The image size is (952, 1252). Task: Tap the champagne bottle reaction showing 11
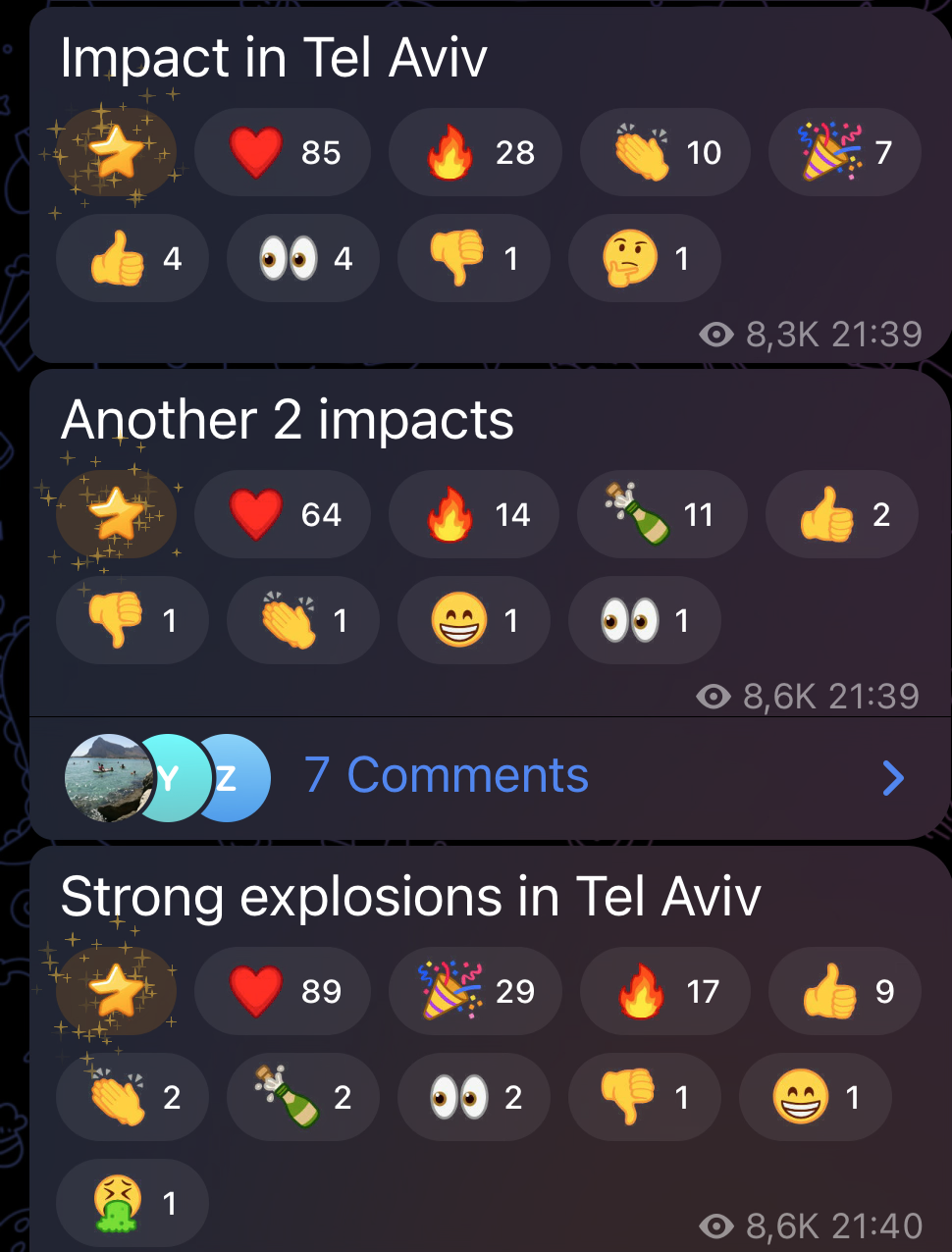[x=662, y=514]
